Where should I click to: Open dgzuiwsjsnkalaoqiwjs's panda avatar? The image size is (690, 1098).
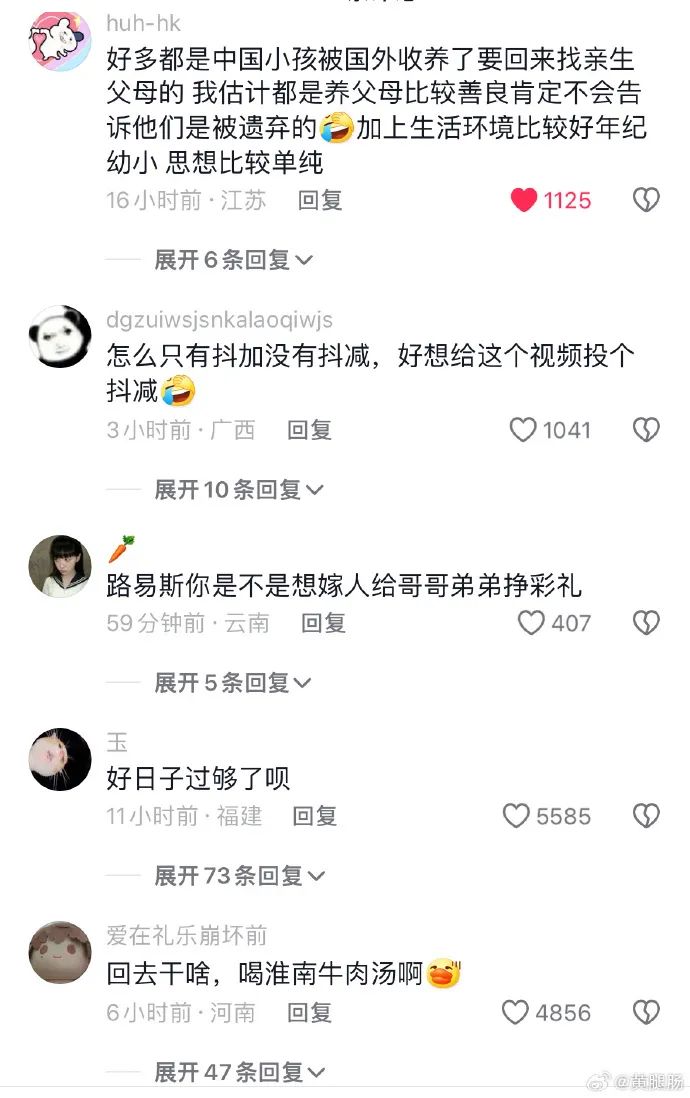pos(60,337)
